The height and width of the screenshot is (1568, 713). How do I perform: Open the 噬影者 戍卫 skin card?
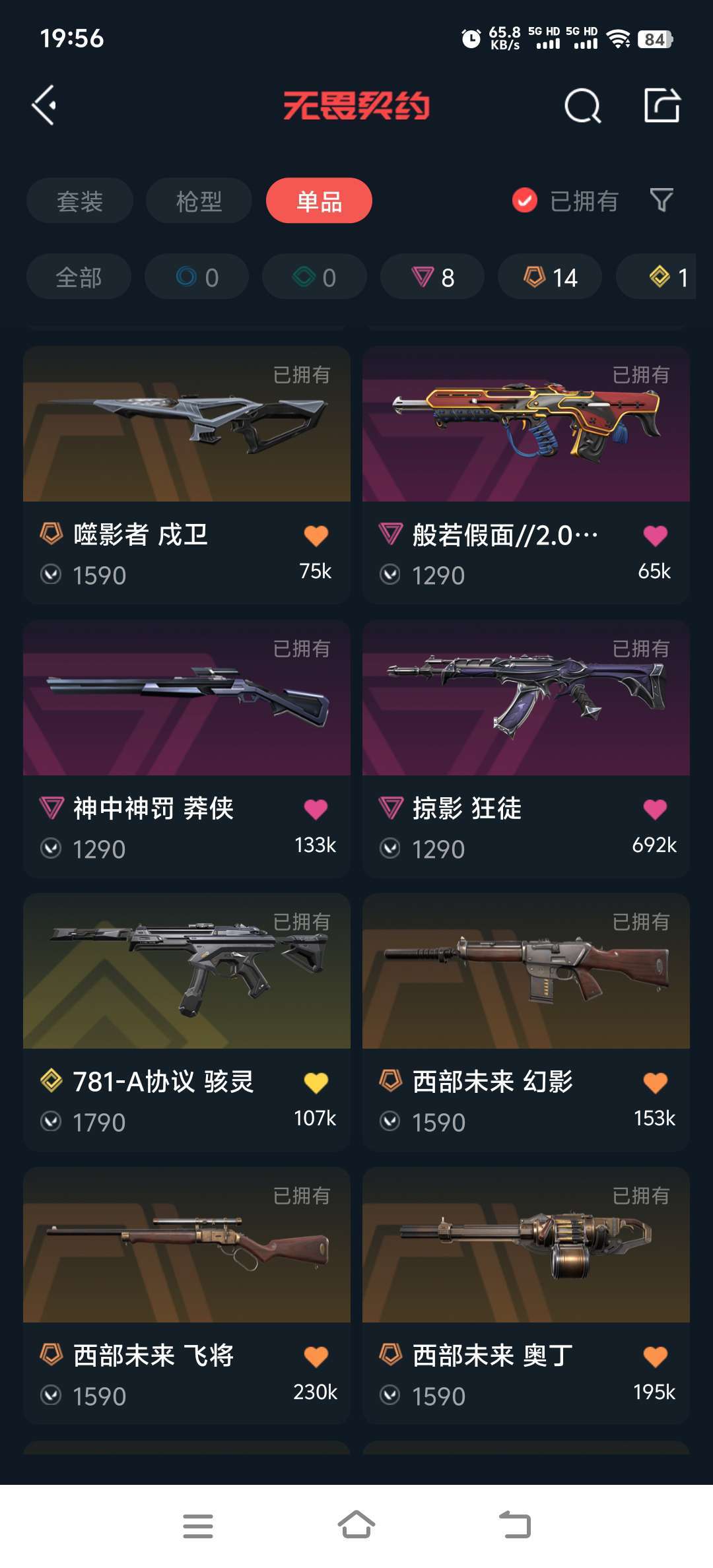187,475
